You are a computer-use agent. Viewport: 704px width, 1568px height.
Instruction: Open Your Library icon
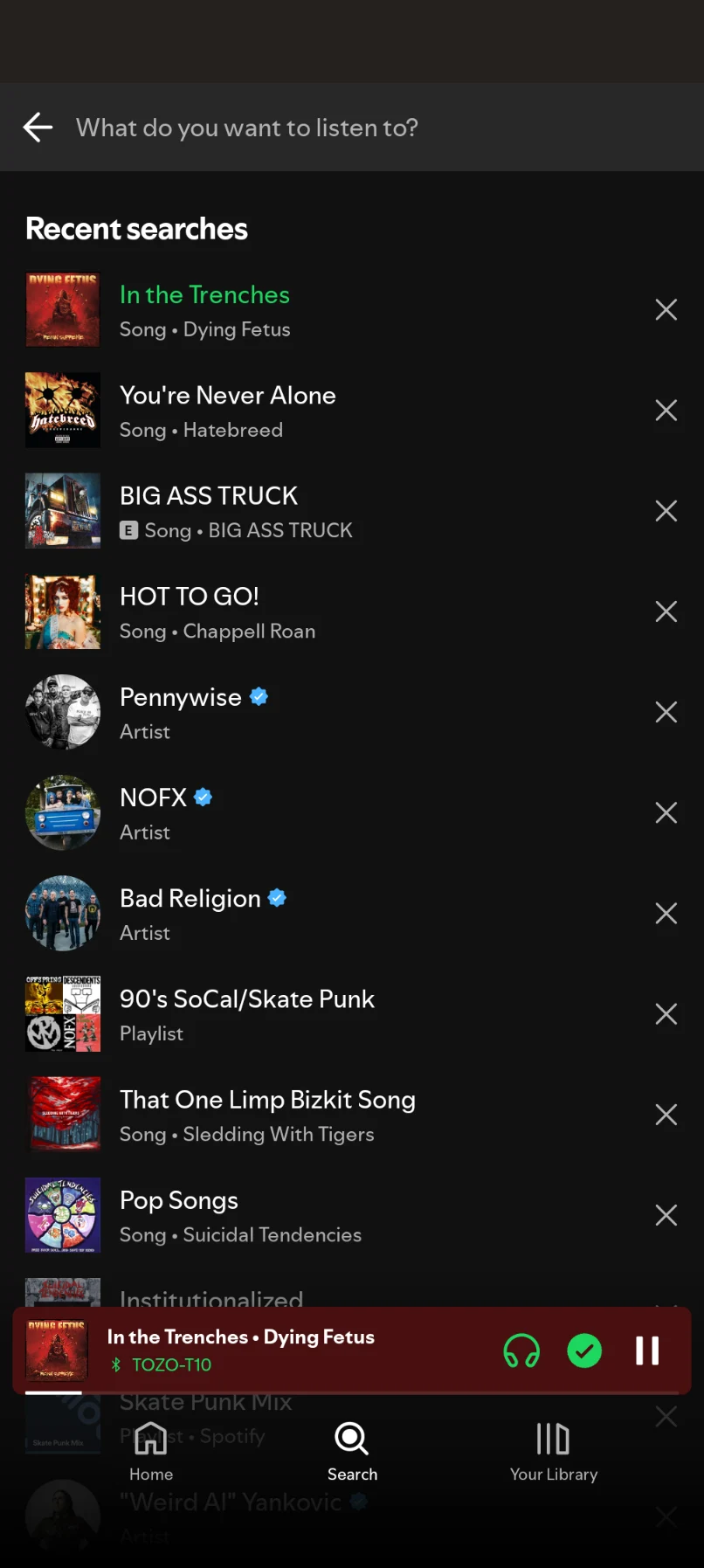pyautogui.click(x=553, y=1438)
